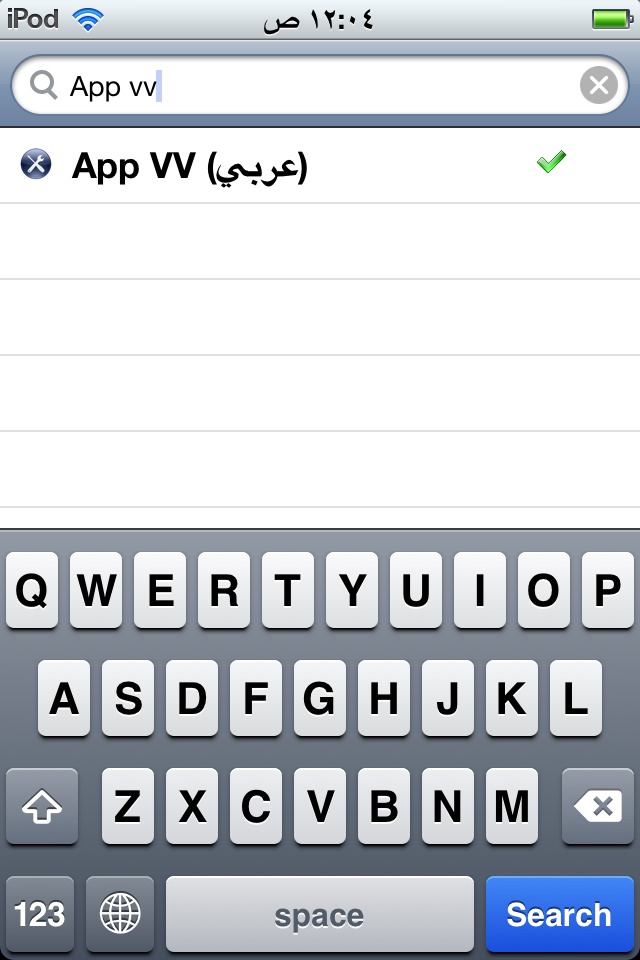Tap the search field containing App vv
640x960 pixels.
point(300,87)
